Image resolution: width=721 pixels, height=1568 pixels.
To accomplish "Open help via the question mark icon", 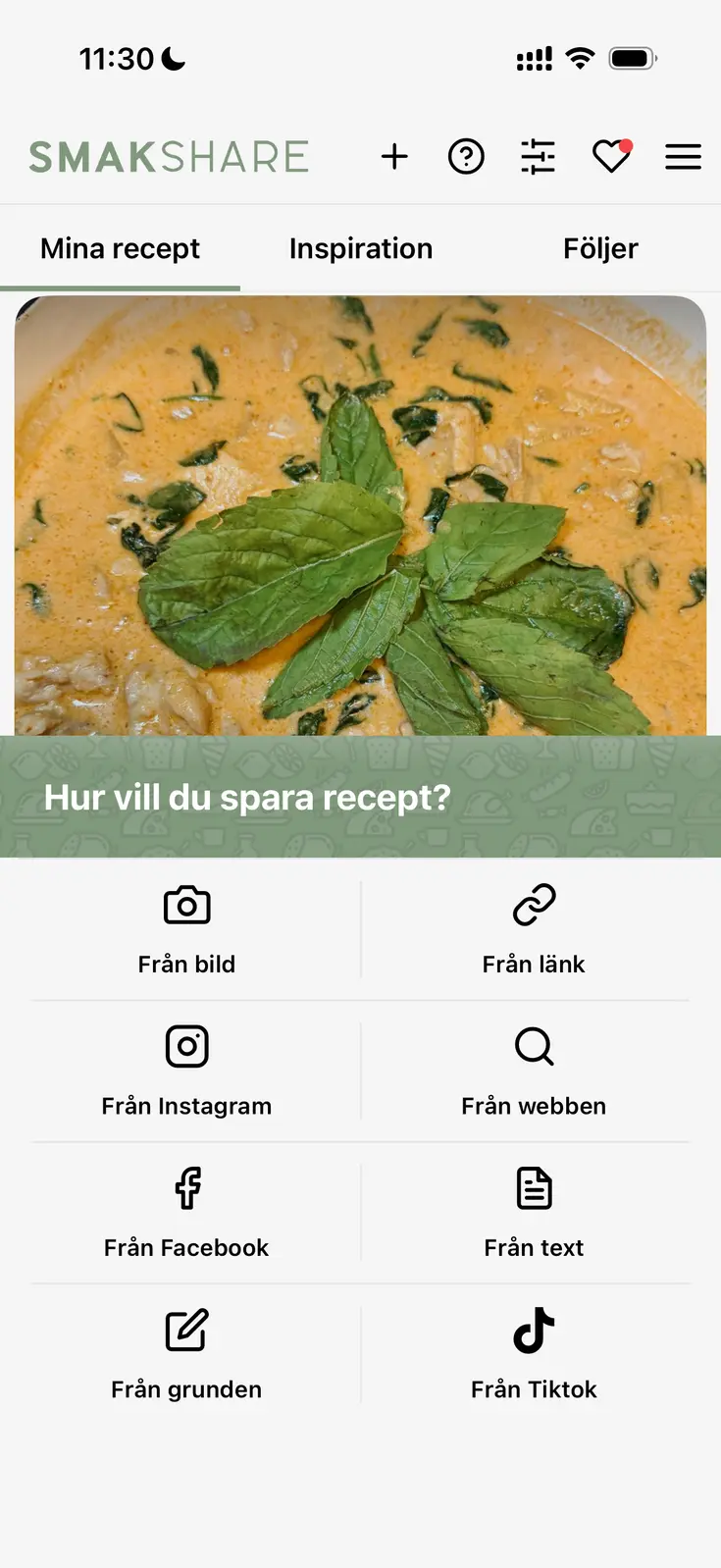I will pyautogui.click(x=467, y=156).
